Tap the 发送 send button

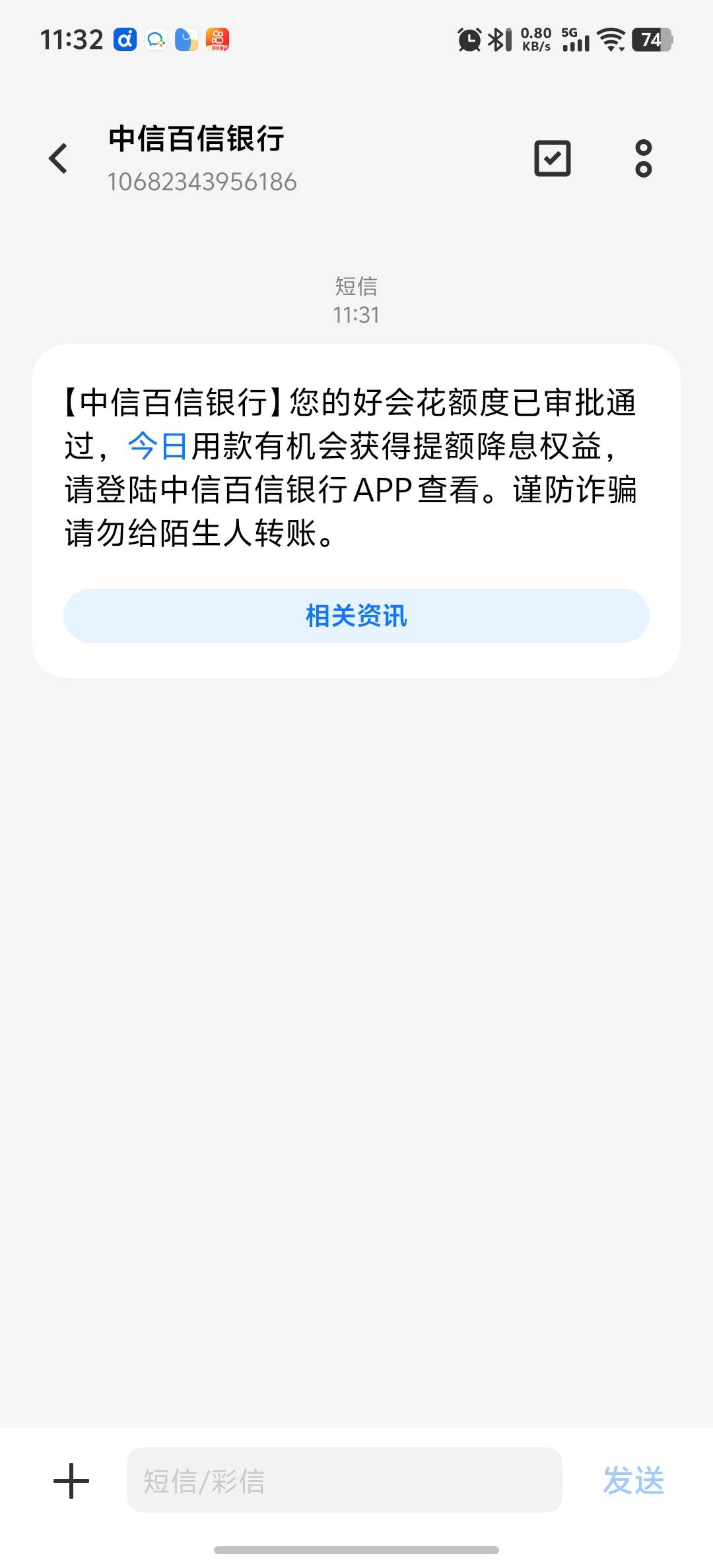633,1481
